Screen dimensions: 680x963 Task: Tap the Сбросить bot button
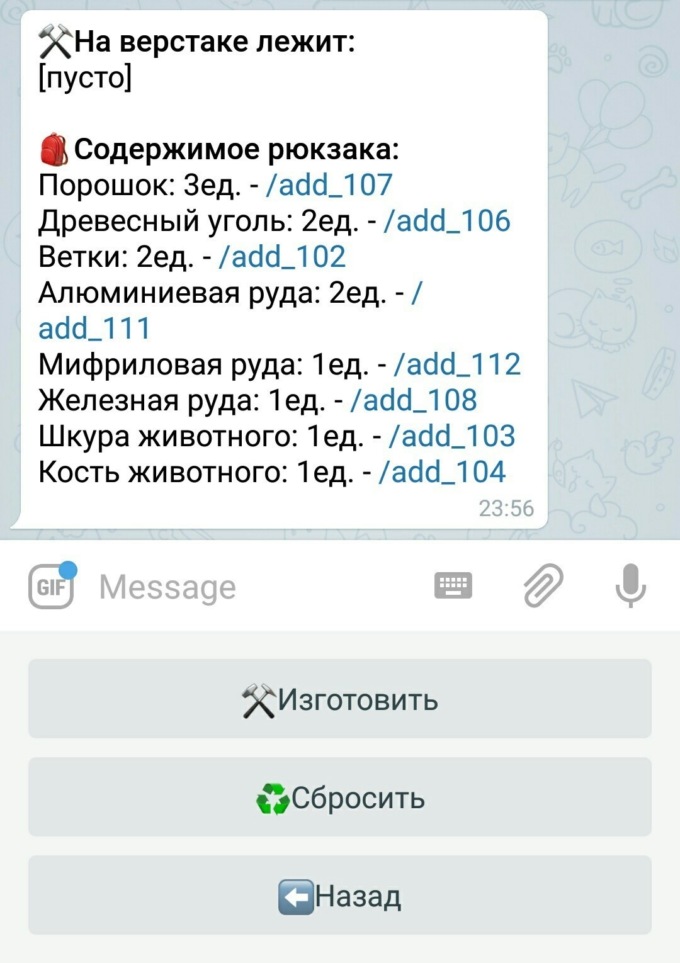tap(340, 797)
